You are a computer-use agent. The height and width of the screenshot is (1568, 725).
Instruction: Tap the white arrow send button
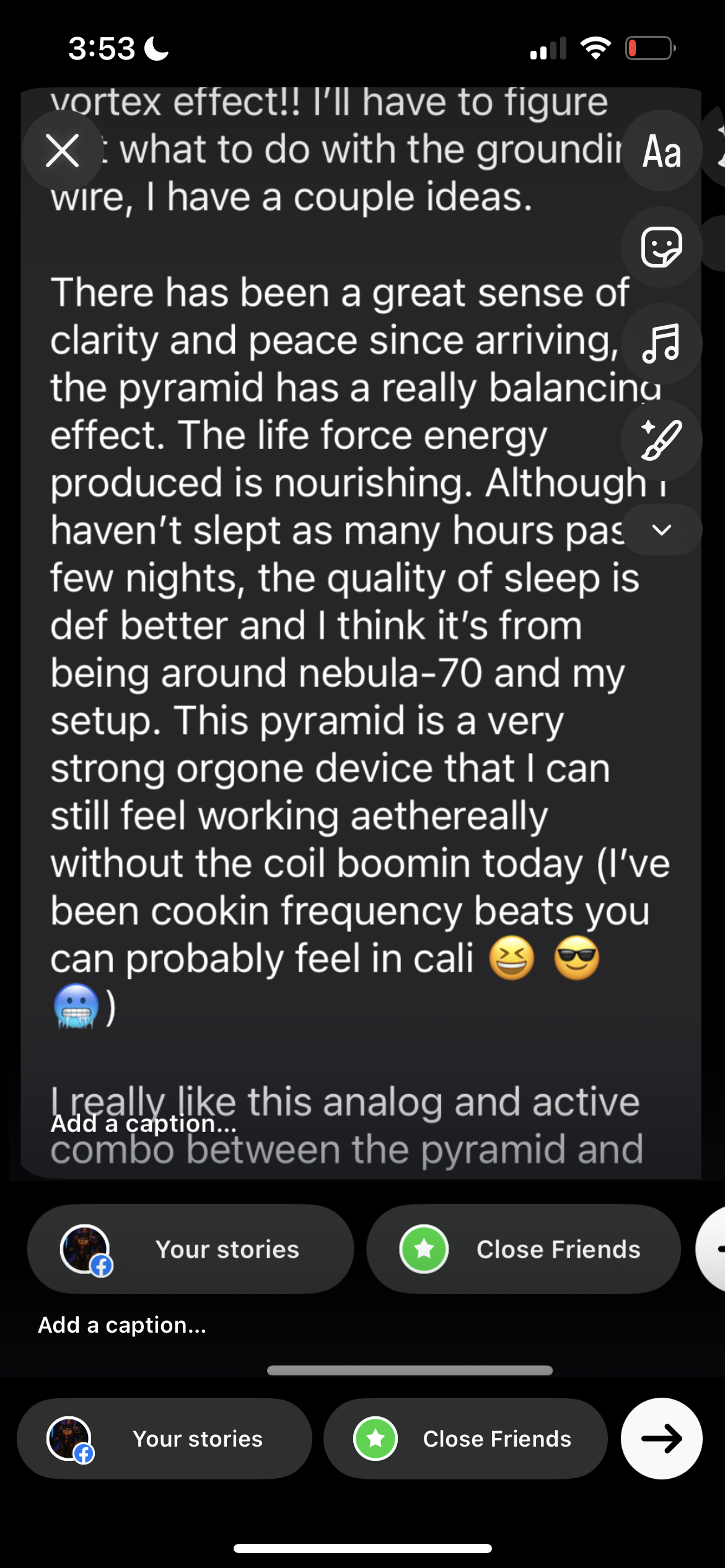coord(661,1438)
